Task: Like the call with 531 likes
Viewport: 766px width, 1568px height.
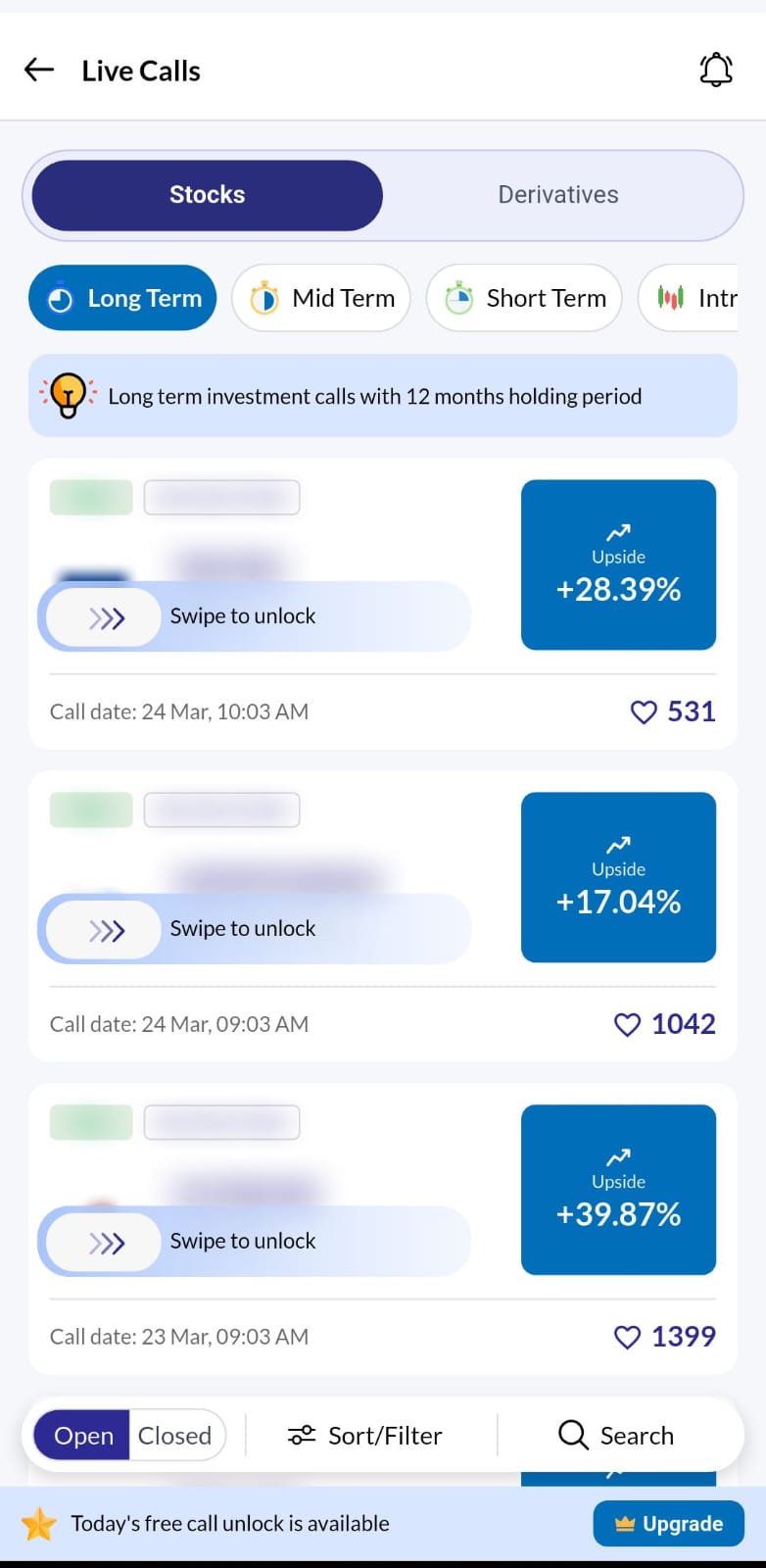Action: 645,712
